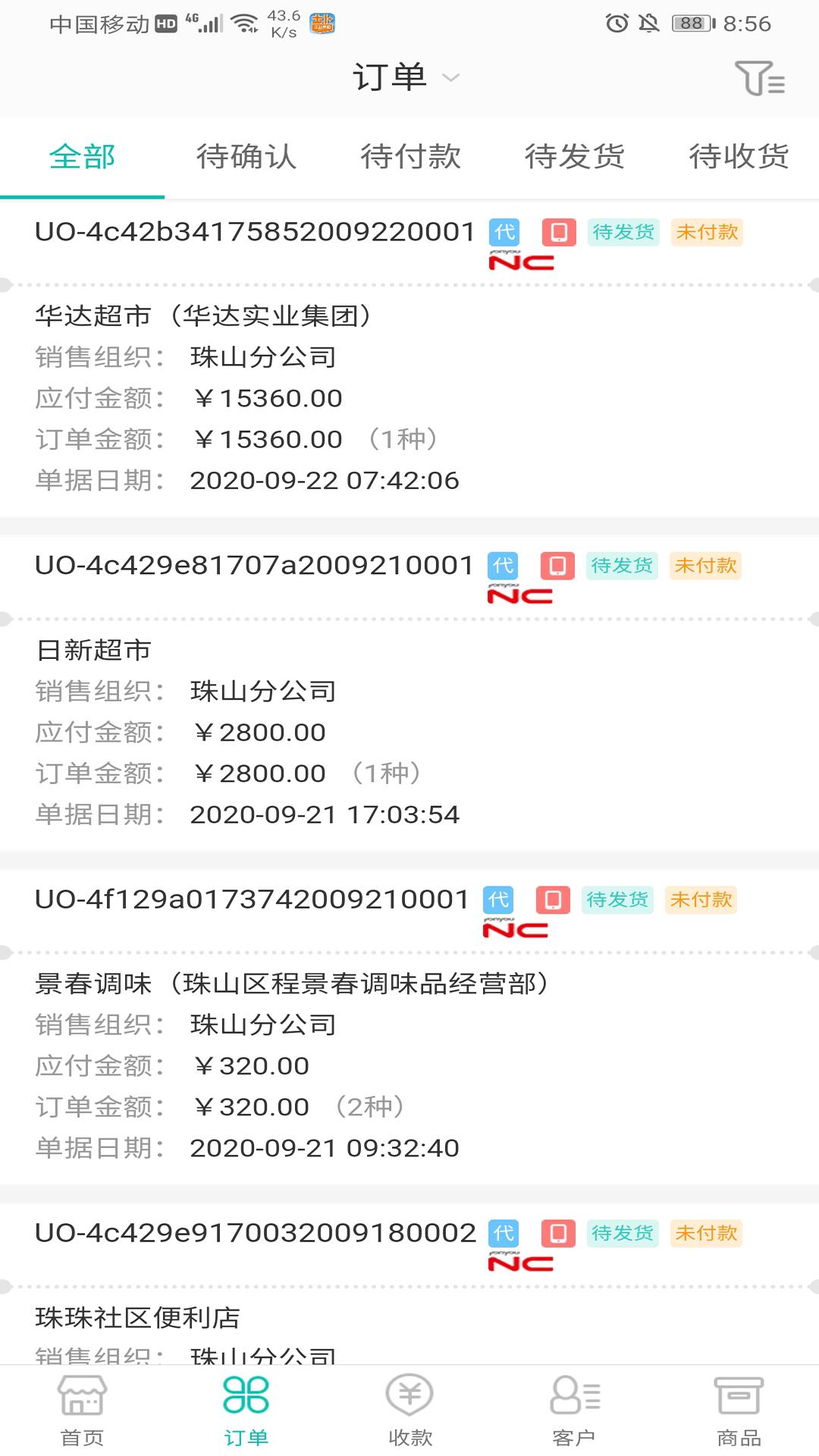Switch back to the 全部 tab
The image size is (819, 1456).
82,157
